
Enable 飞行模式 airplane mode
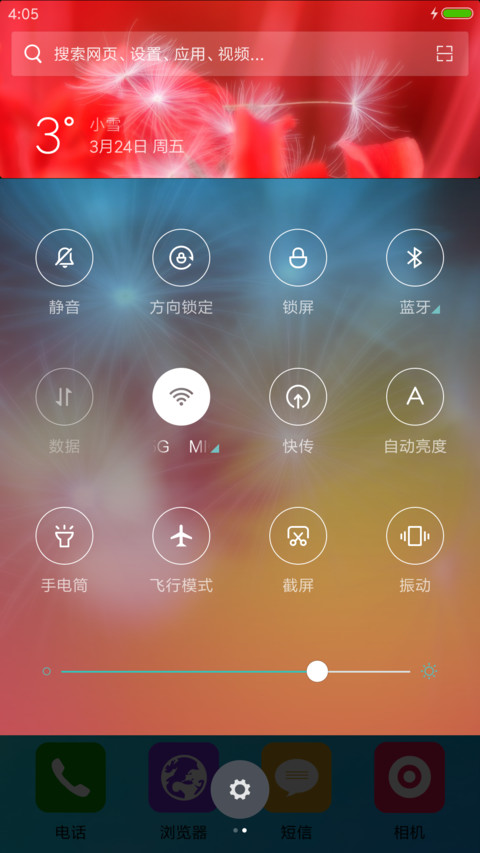181,536
